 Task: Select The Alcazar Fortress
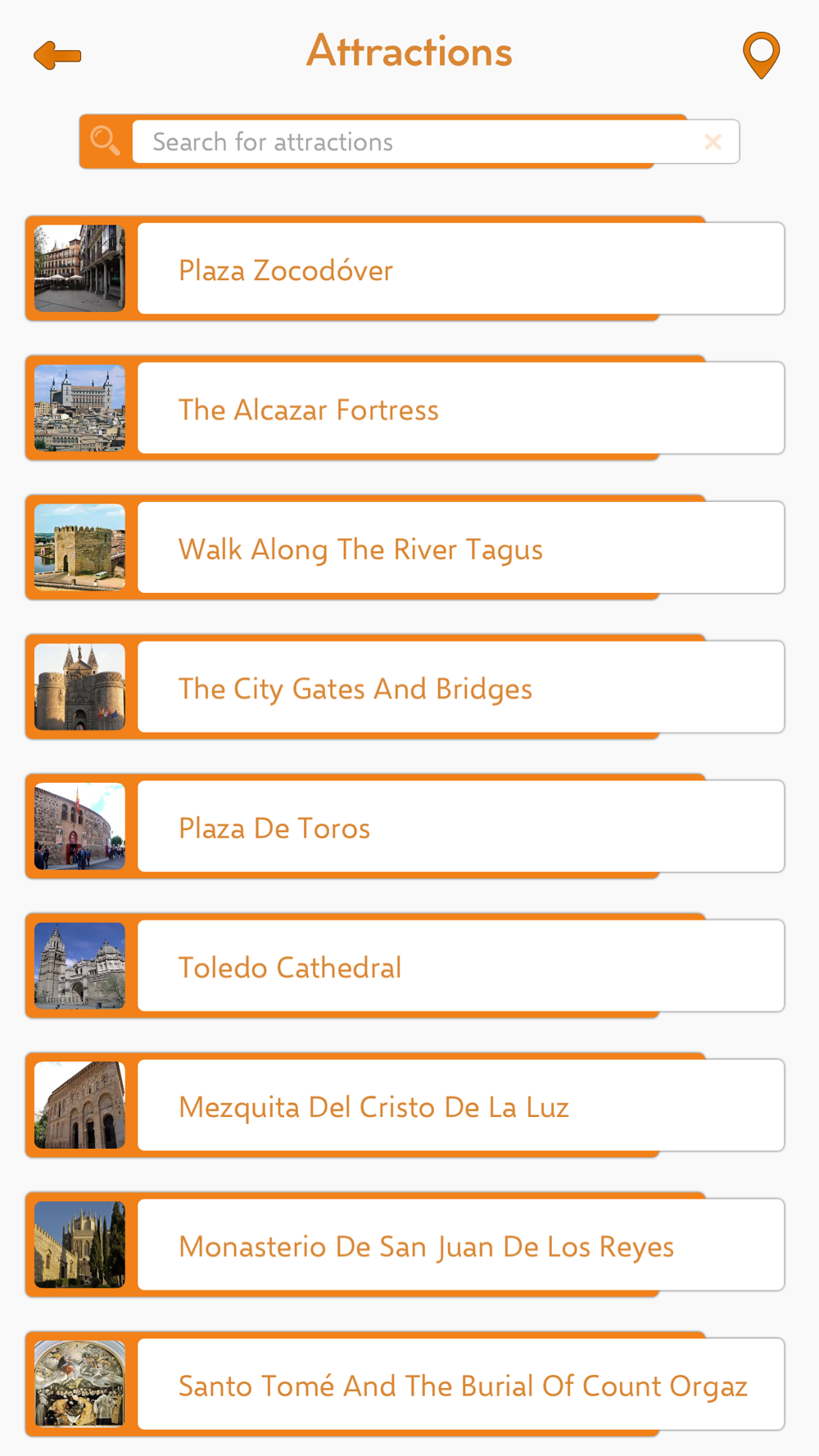click(405, 408)
